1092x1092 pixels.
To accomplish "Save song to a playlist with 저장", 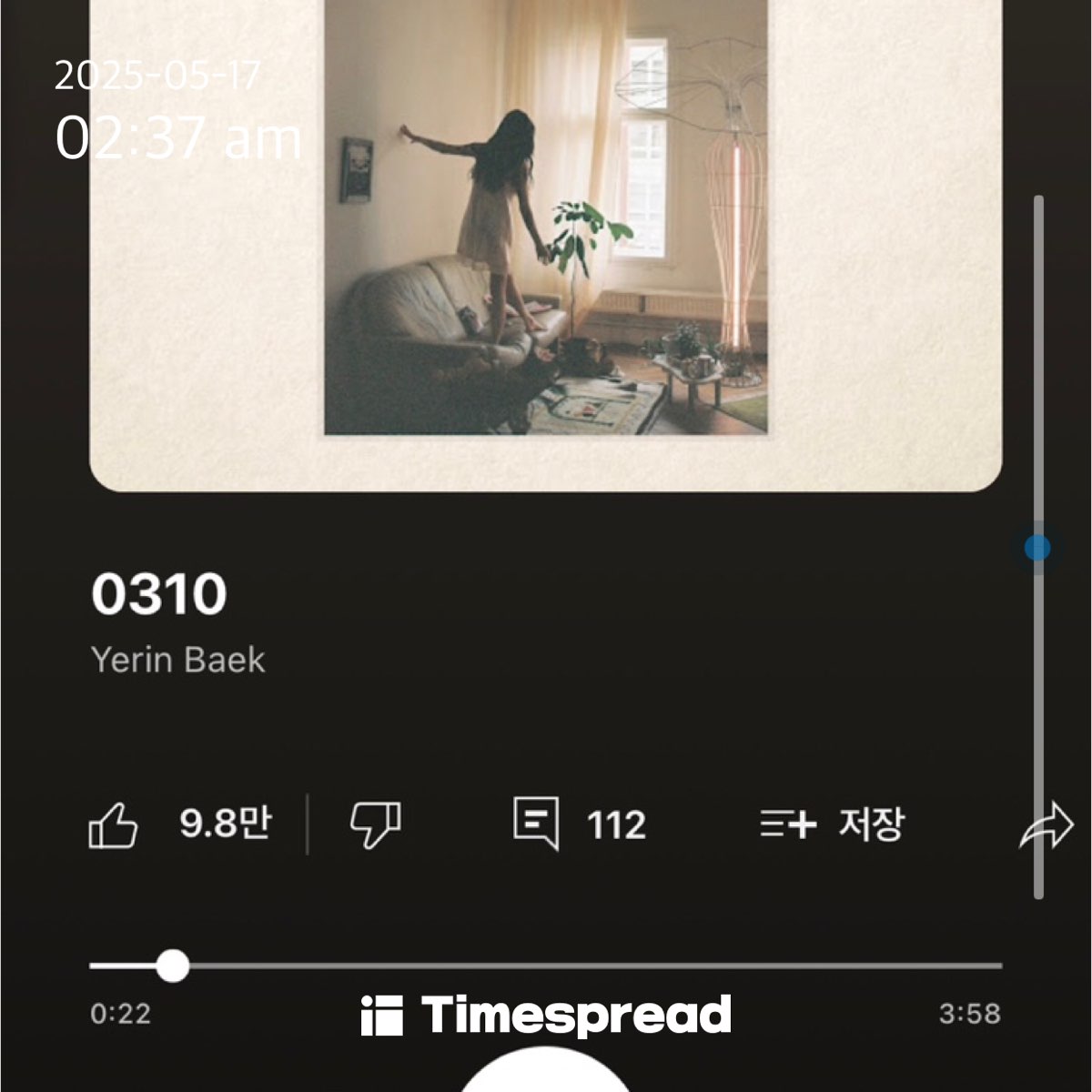I will click(831, 824).
